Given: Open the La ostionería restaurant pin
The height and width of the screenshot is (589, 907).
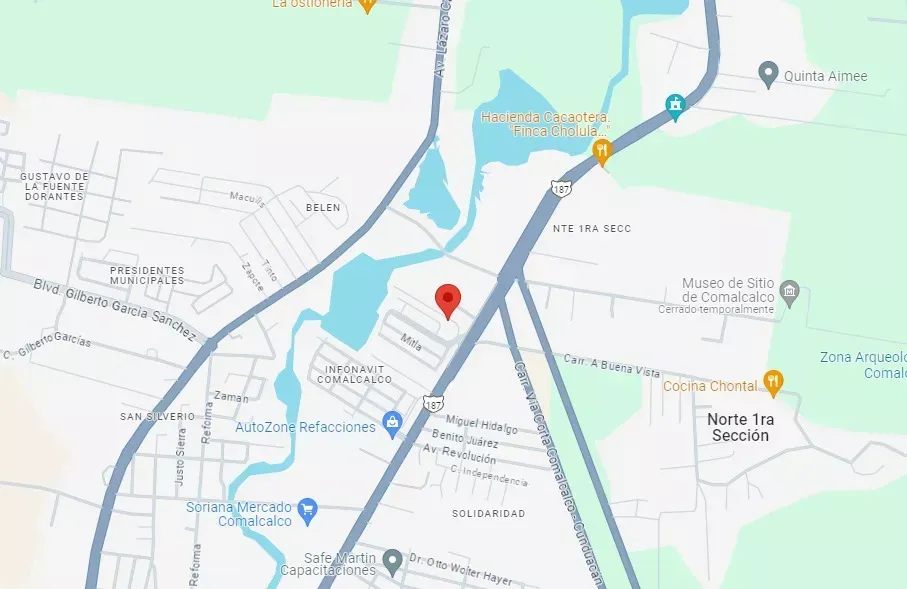Looking at the screenshot, I should pos(367,6).
